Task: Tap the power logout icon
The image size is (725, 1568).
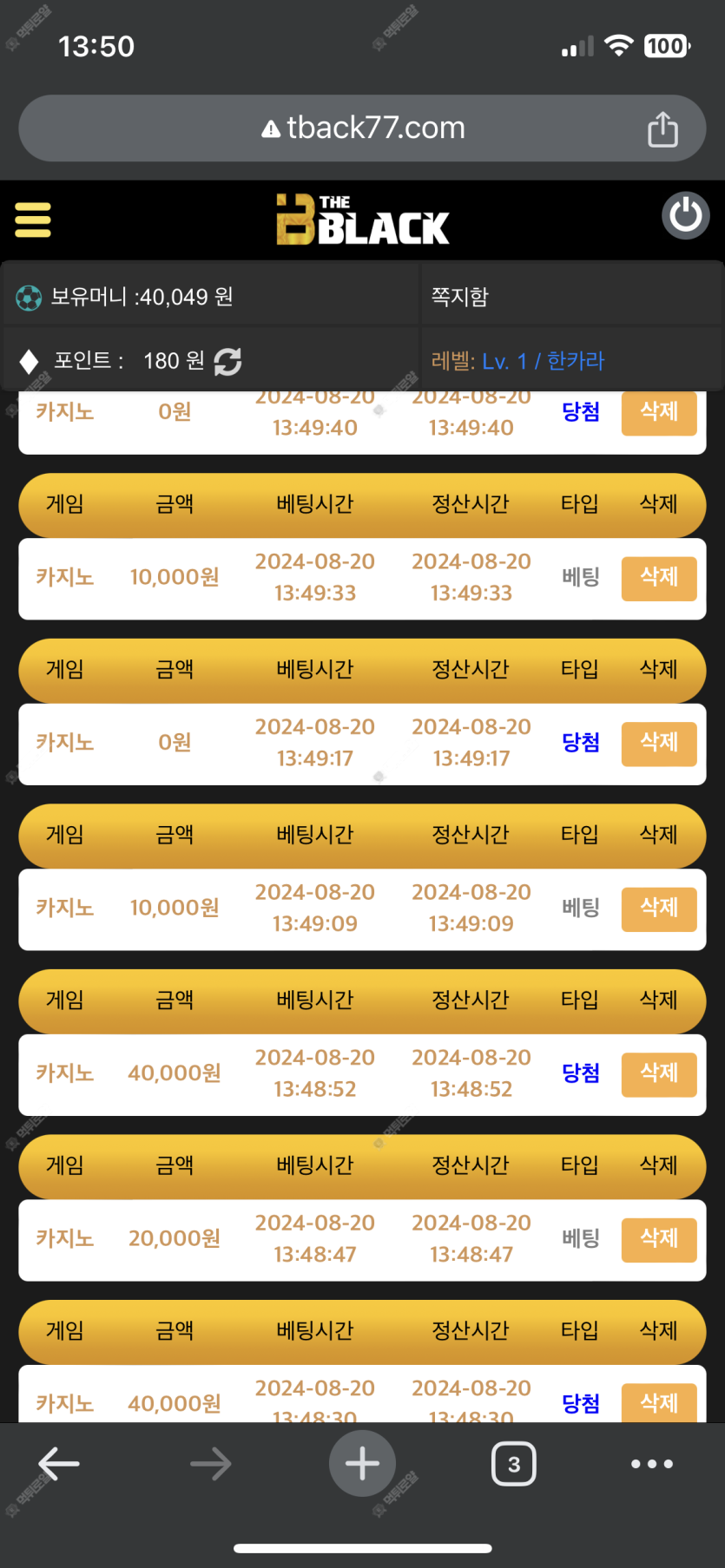Action: (x=686, y=215)
